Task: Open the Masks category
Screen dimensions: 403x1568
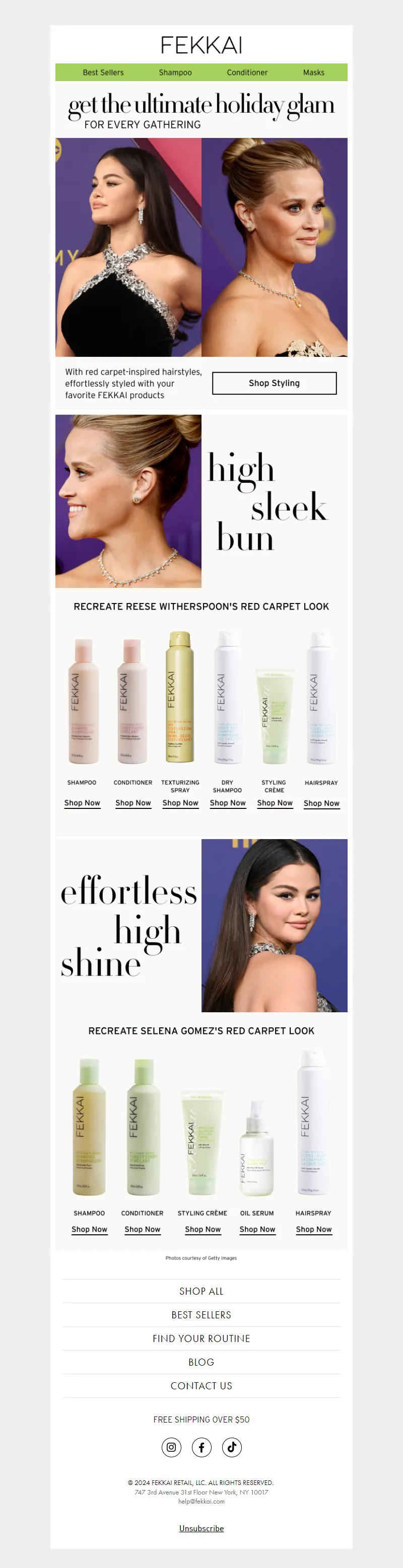Action: point(313,72)
